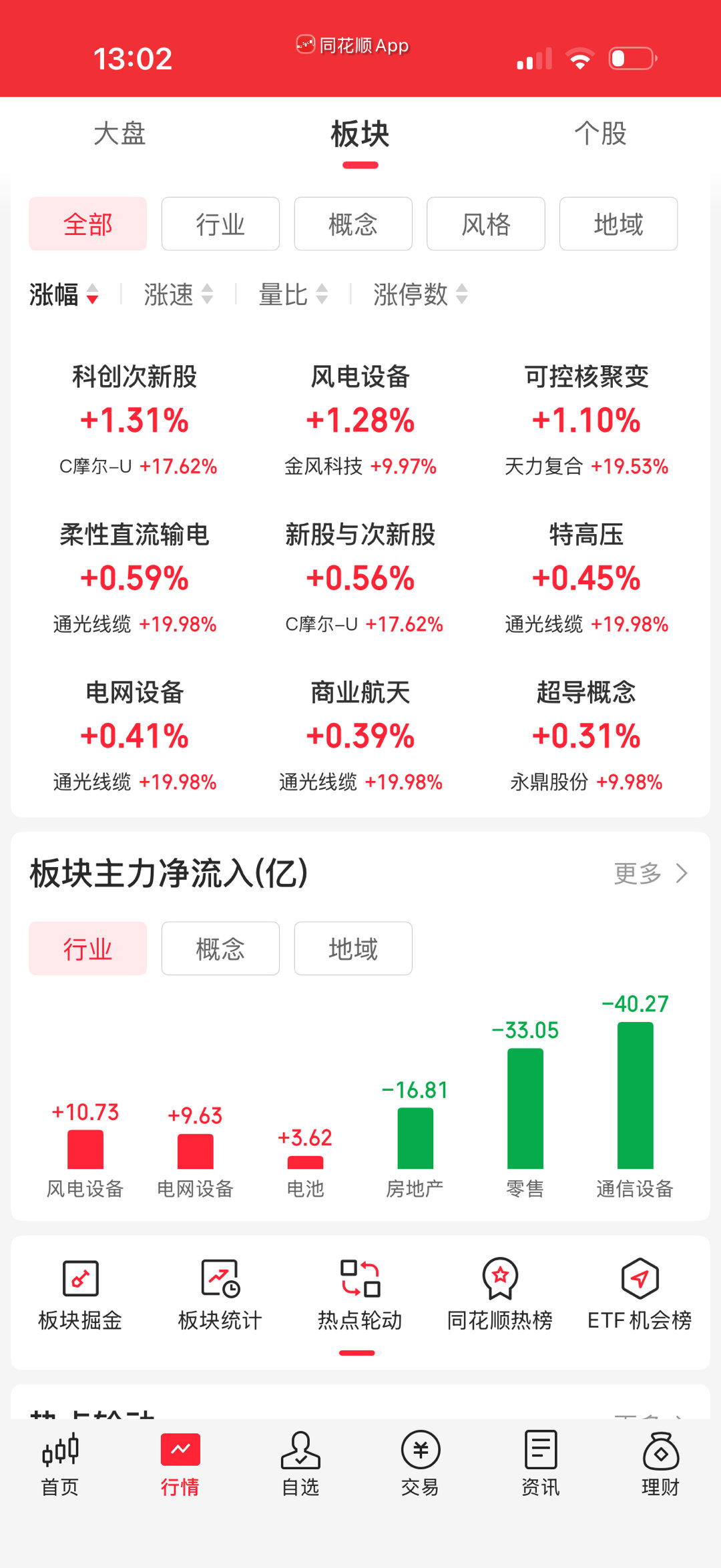Select the 概念 concept filter chip
This screenshot has height=1568, width=721.
coord(352,224)
